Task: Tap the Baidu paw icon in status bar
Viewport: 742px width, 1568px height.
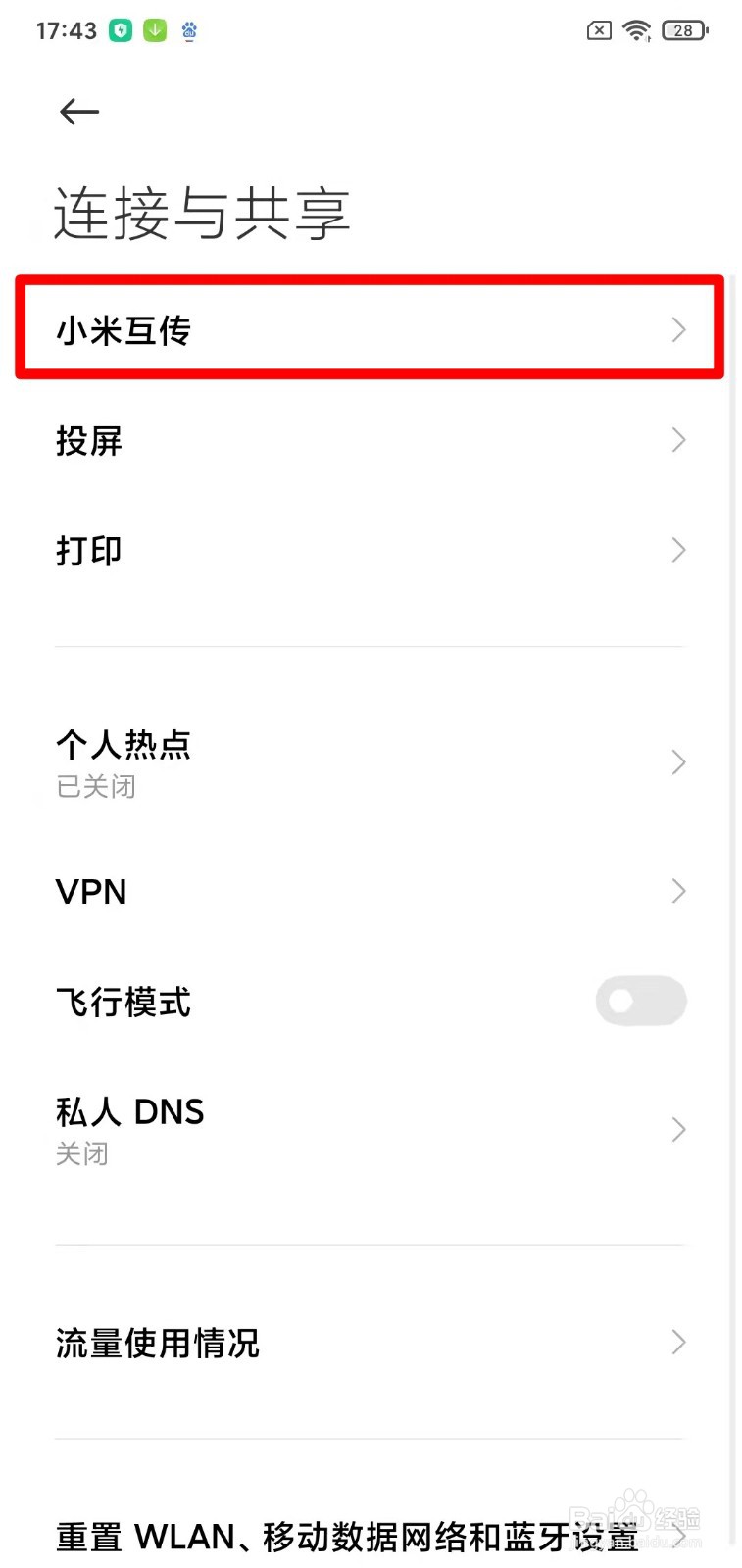Action: point(188,30)
